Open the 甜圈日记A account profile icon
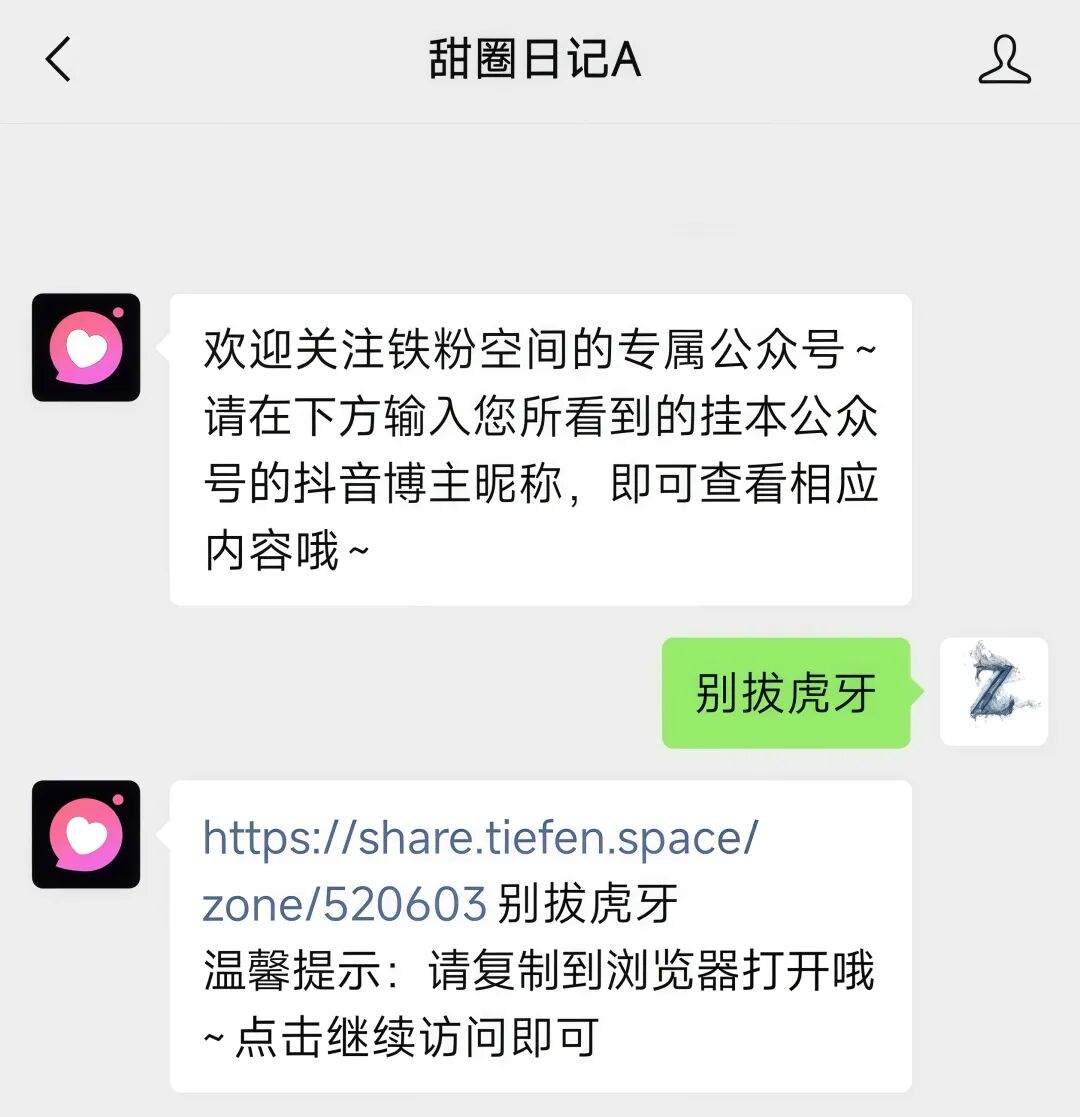This screenshot has height=1117, width=1080. [x=1004, y=60]
